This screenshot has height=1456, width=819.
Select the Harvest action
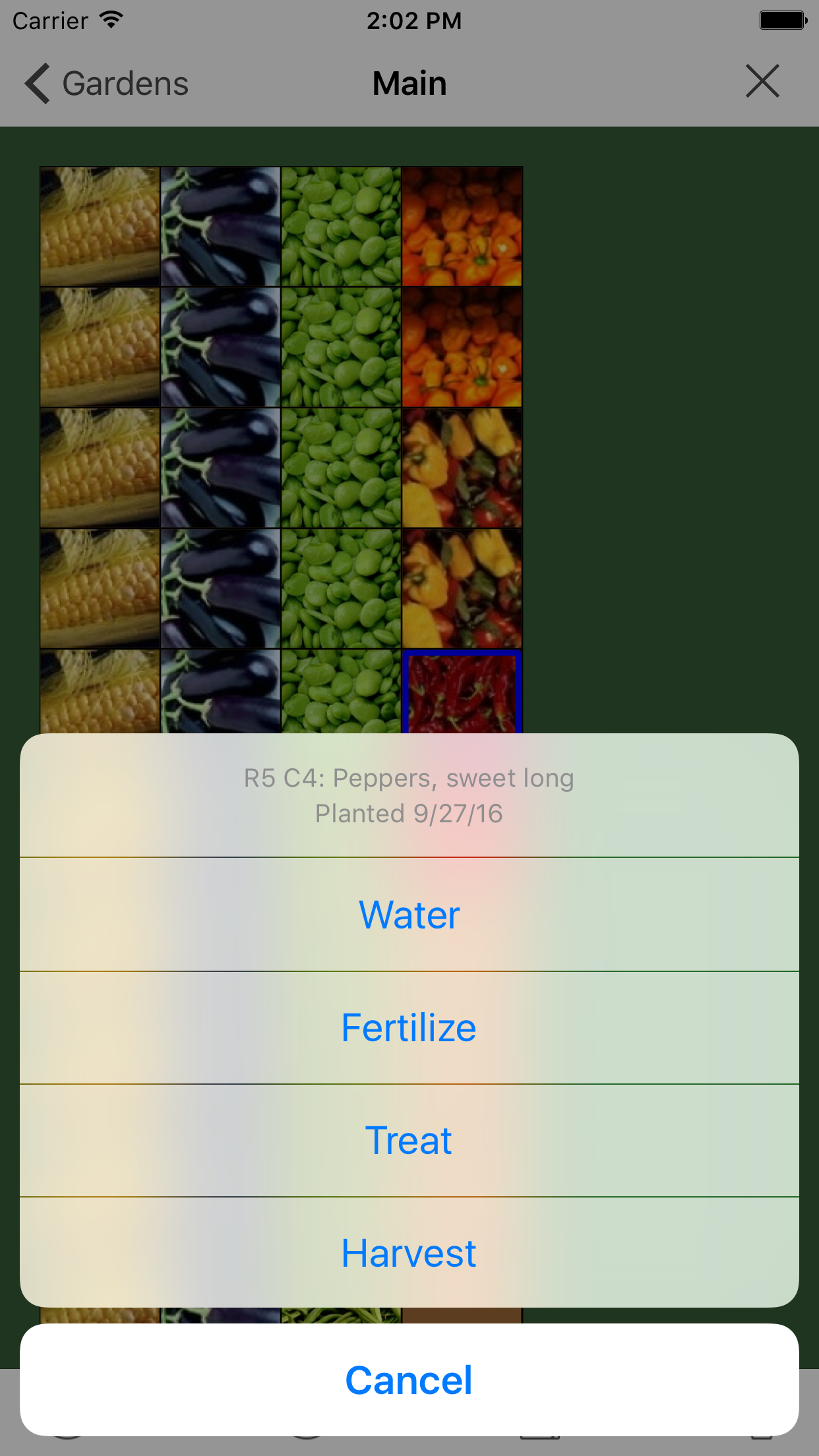coord(409,1253)
